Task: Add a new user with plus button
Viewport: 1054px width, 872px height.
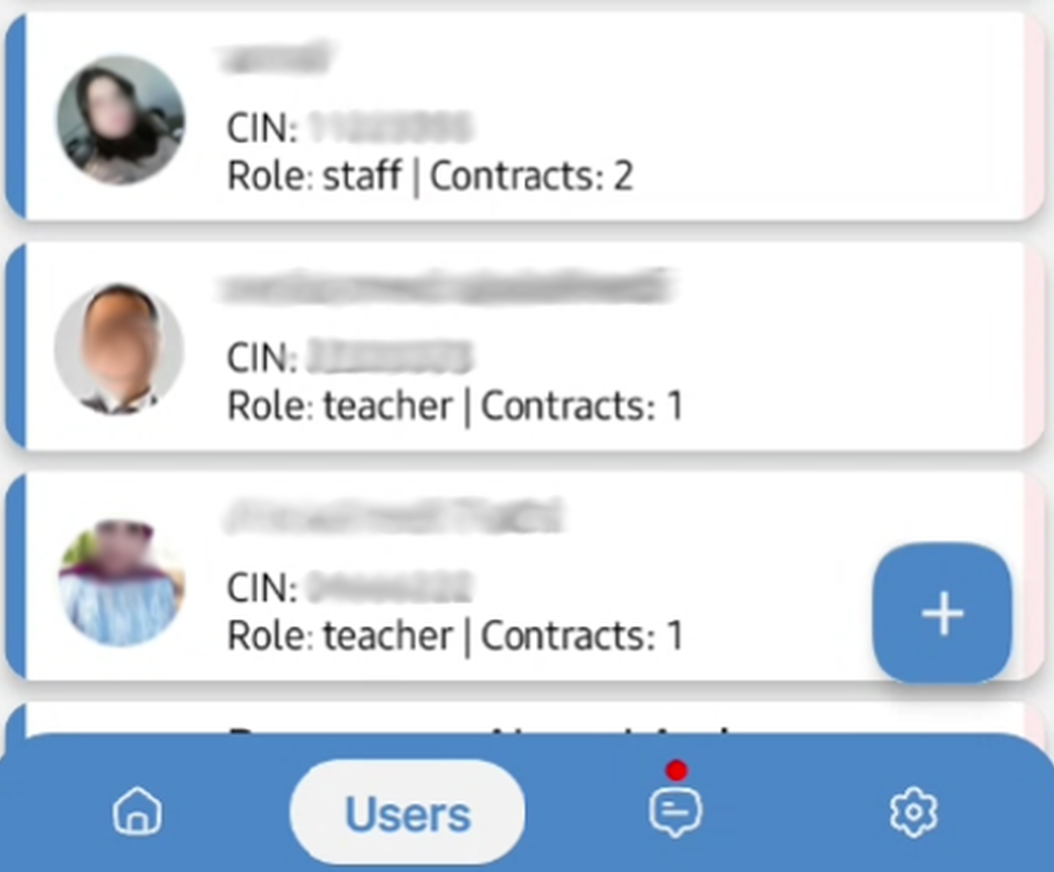Action: pos(942,613)
